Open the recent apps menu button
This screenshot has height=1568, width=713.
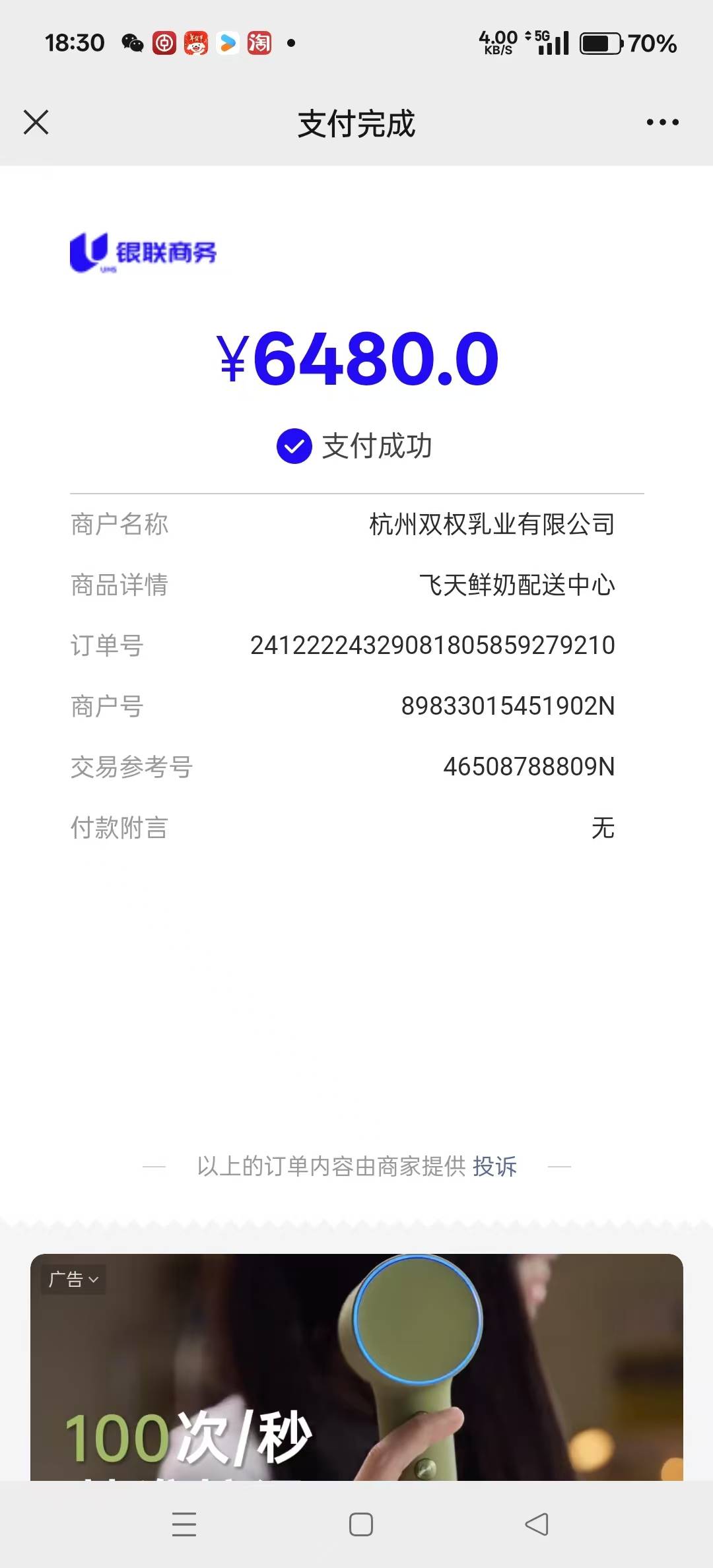tap(184, 1524)
